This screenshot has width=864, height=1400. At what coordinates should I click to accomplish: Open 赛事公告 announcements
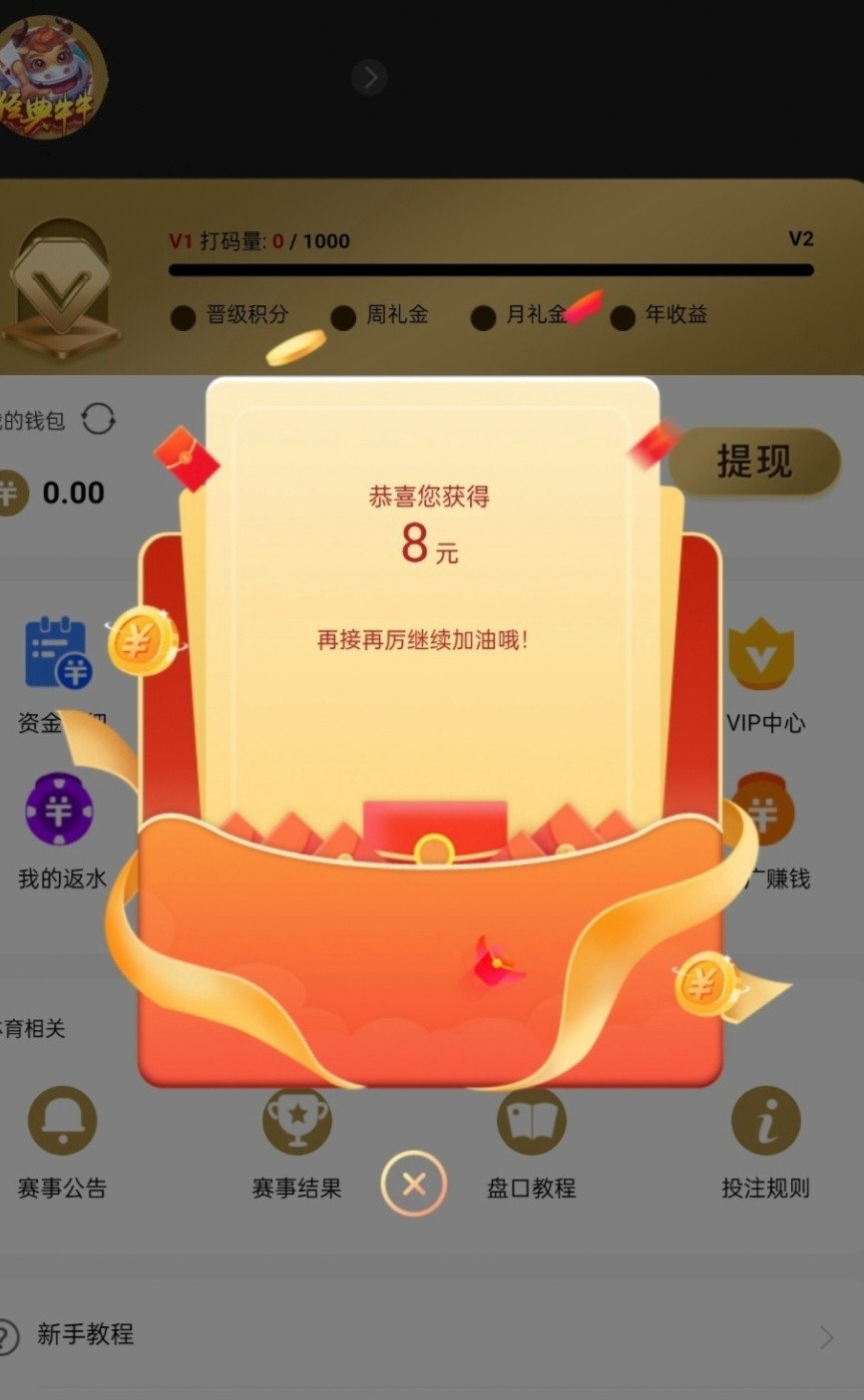point(62,1142)
